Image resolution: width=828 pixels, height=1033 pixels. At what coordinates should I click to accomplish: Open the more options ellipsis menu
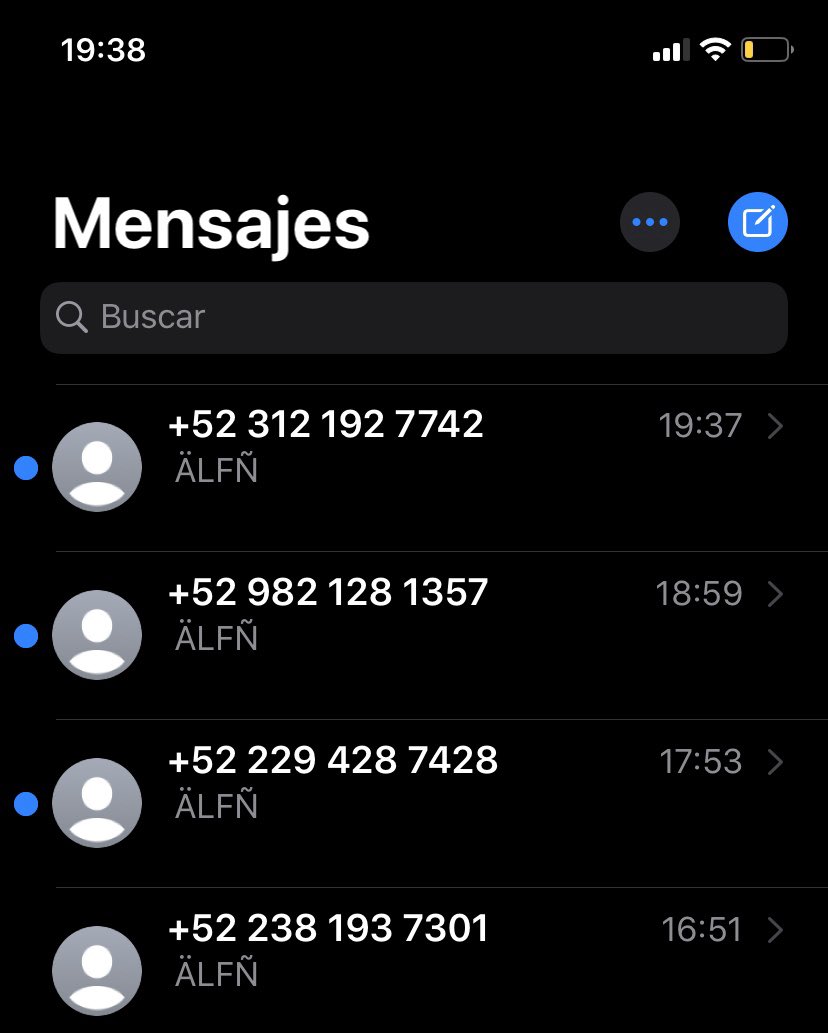pos(650,222)
